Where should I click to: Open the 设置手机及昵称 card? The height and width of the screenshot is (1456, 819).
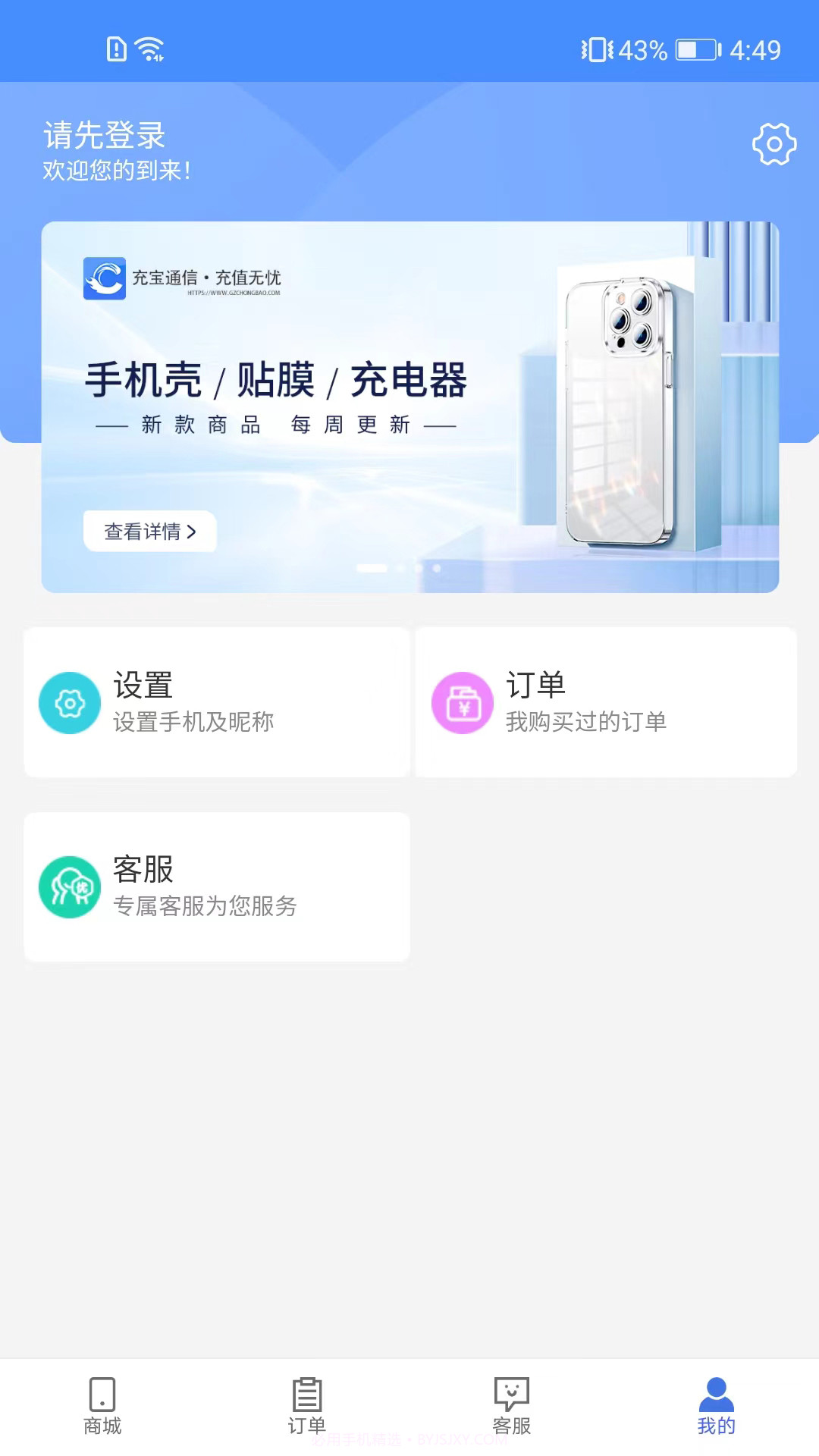pyautogui.click(x=216, y=702)
